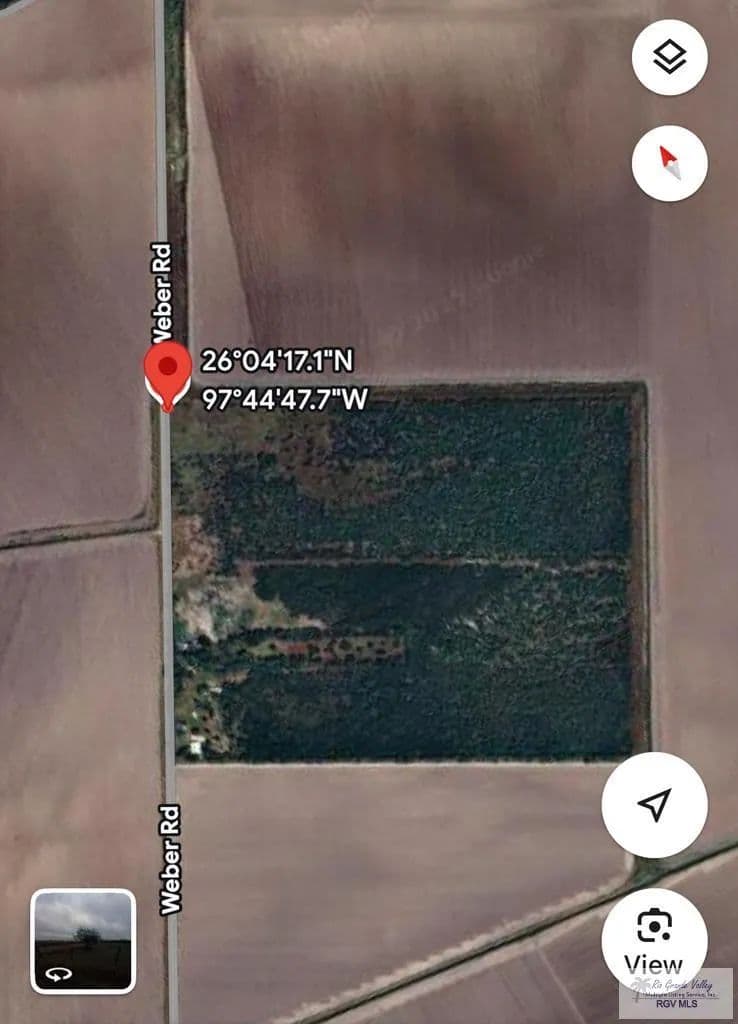Tap the red dropped pin on Weber Rd
738x1024 pixels.
click(x=168, y=372)
